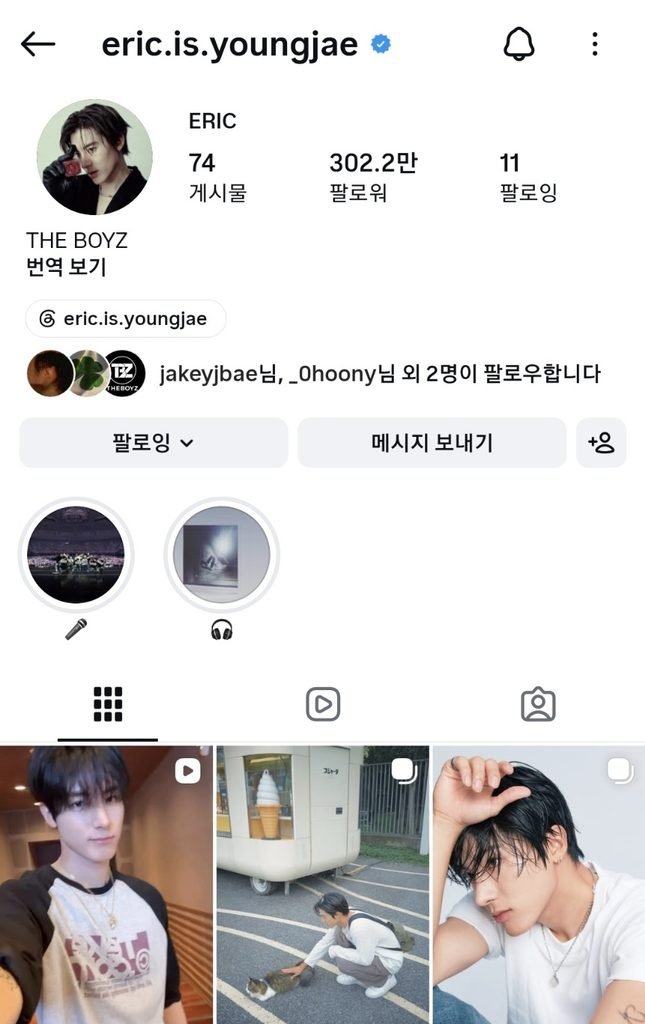Switch to the Reels tab
The height and width of the screenshot is (1024, 645).
coord(323,705)
